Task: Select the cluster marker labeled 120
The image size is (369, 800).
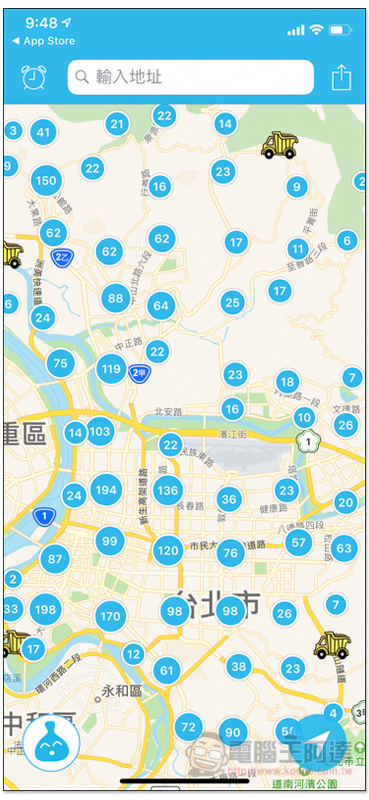Action: tap(168, 551)
